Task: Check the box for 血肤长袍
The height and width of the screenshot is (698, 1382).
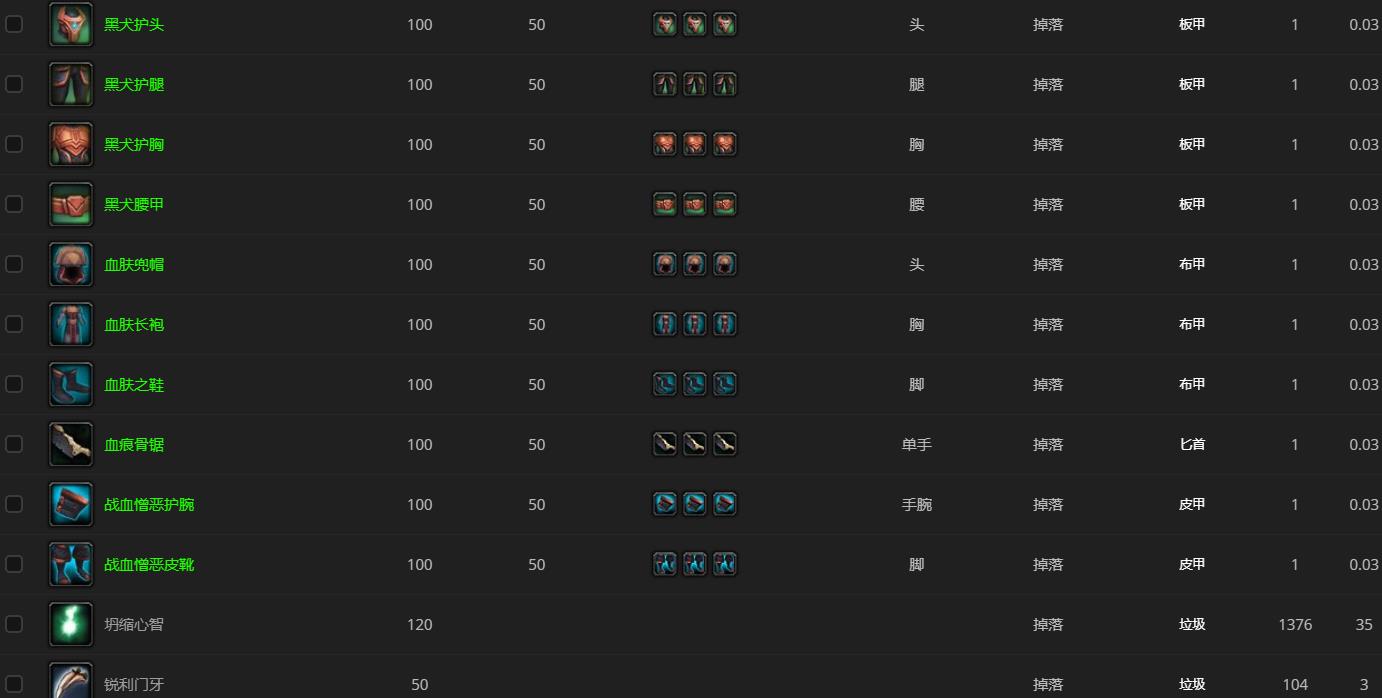Action: pos(14,324)
